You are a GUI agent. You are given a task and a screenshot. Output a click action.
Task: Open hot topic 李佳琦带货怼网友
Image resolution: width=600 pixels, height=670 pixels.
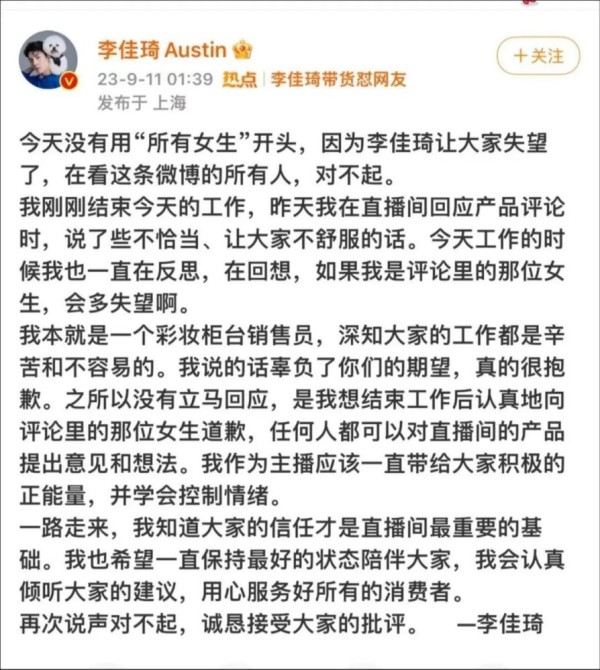[339, 79]
